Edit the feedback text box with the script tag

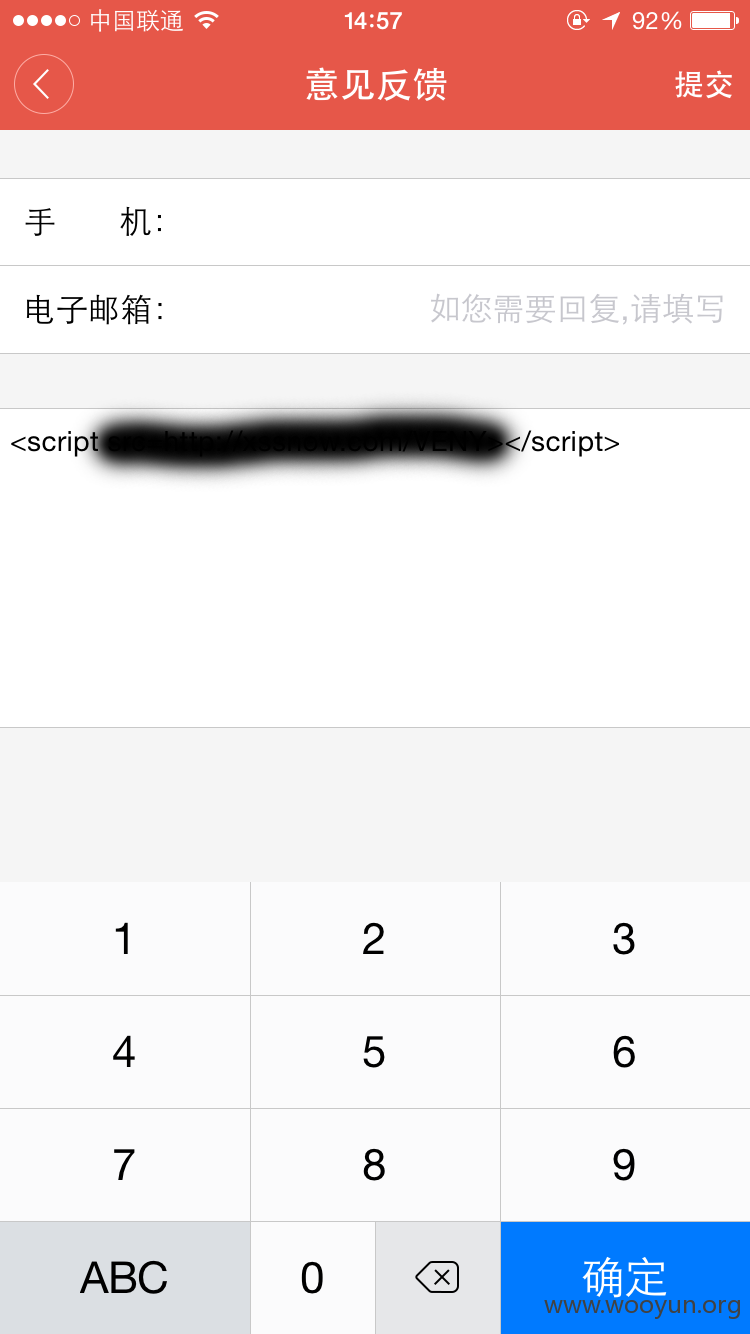coord(375,568)
